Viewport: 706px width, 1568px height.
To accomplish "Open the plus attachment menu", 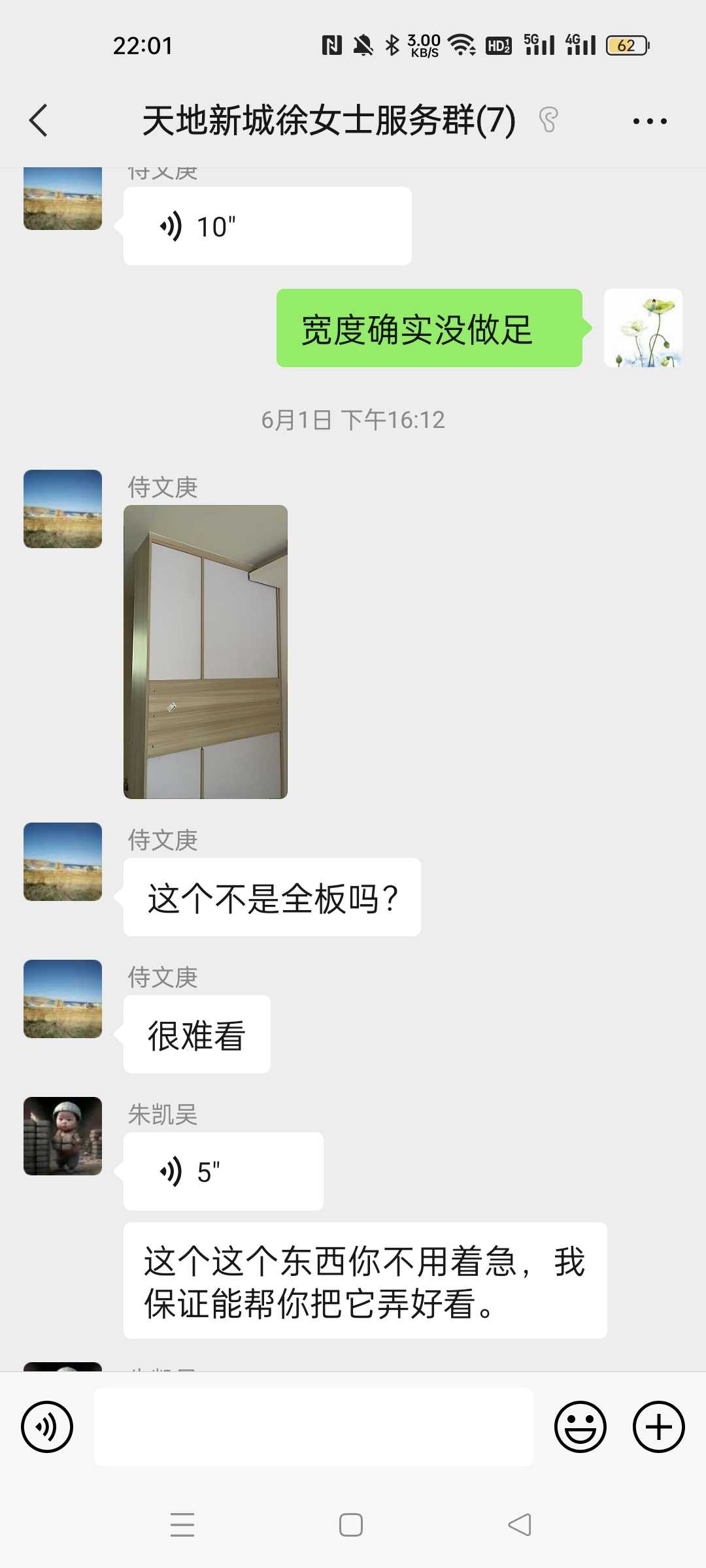I will tap(658, 1427).
